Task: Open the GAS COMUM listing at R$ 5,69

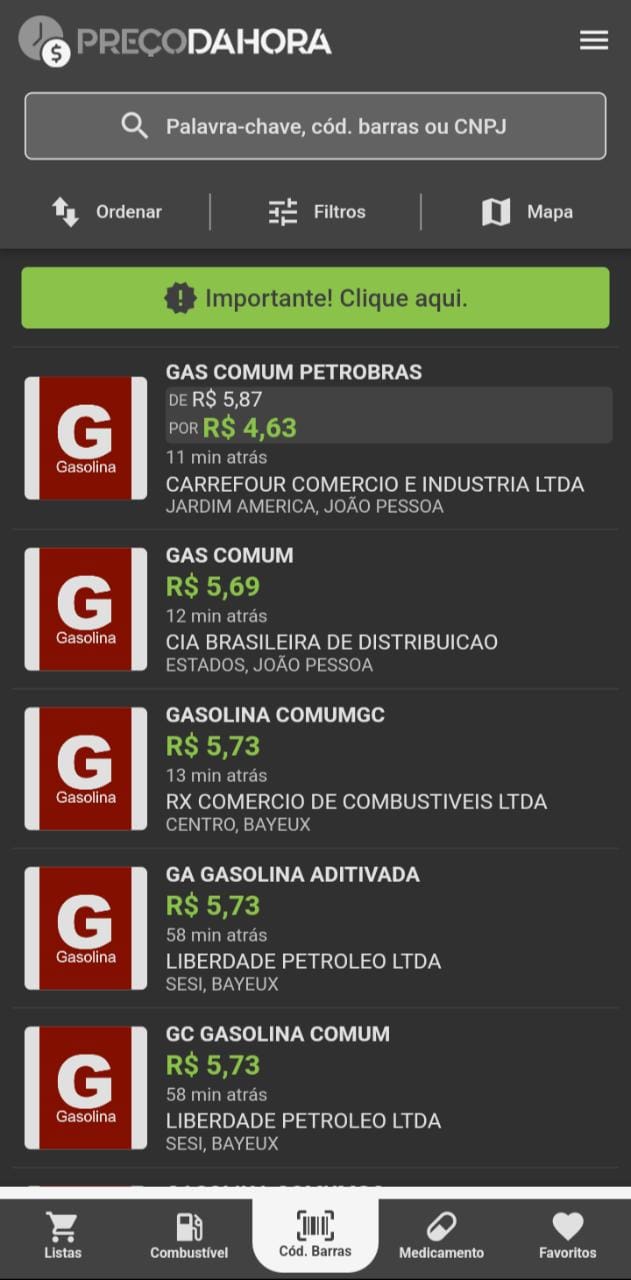Action: 315,609
